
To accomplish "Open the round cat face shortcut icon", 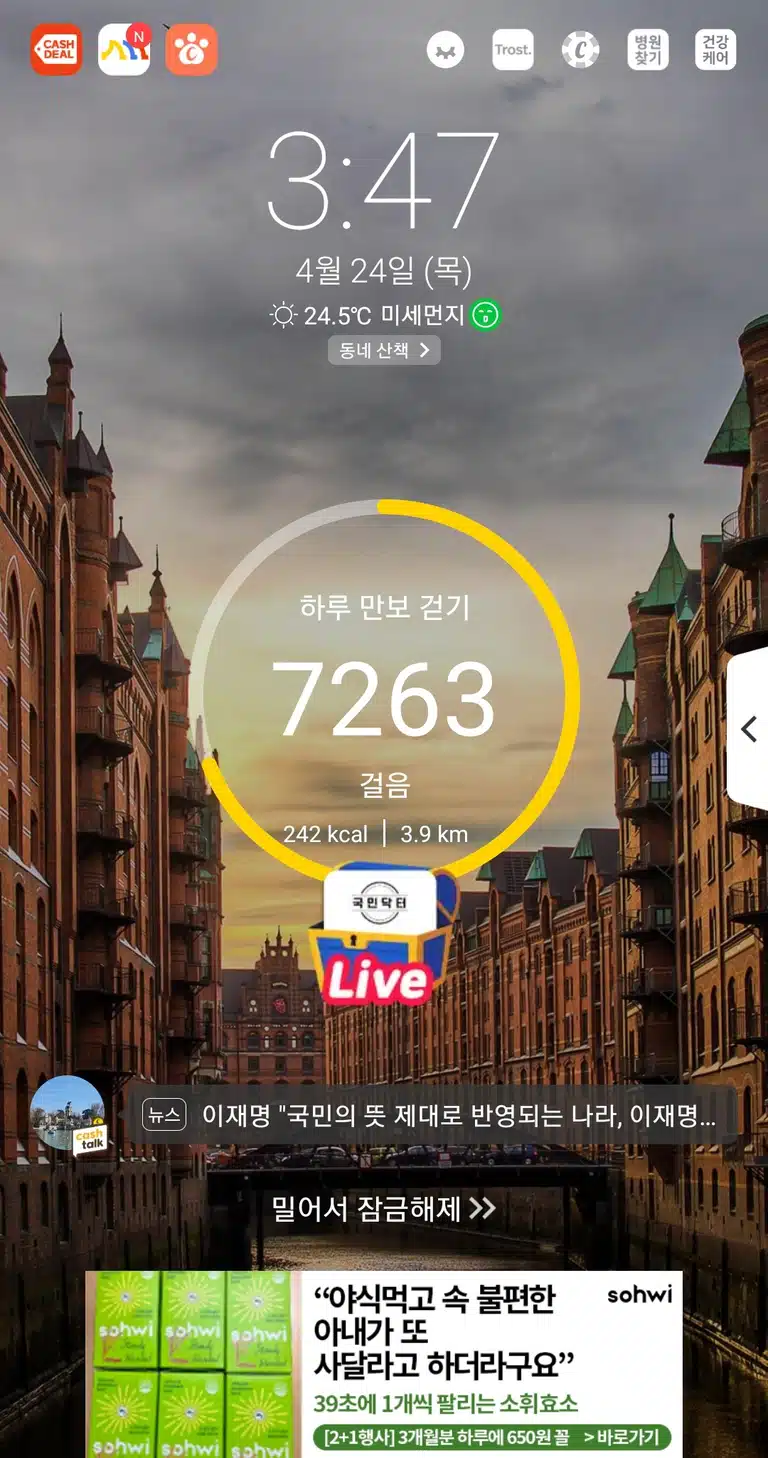I will (446, 49).
